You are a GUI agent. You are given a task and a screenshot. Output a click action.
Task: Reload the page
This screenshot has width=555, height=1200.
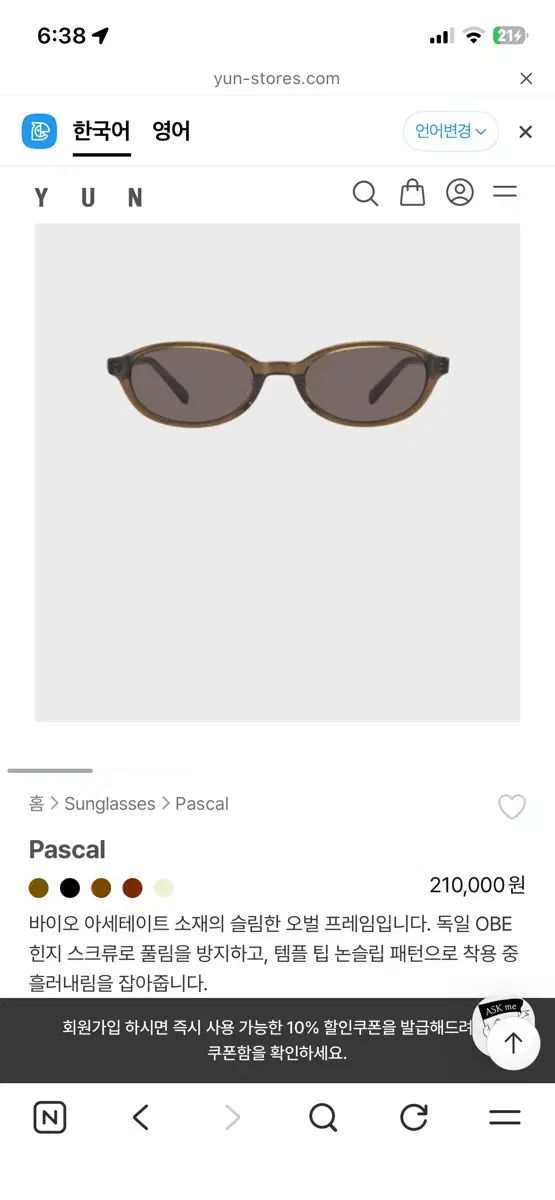[x=414, y=1117]
